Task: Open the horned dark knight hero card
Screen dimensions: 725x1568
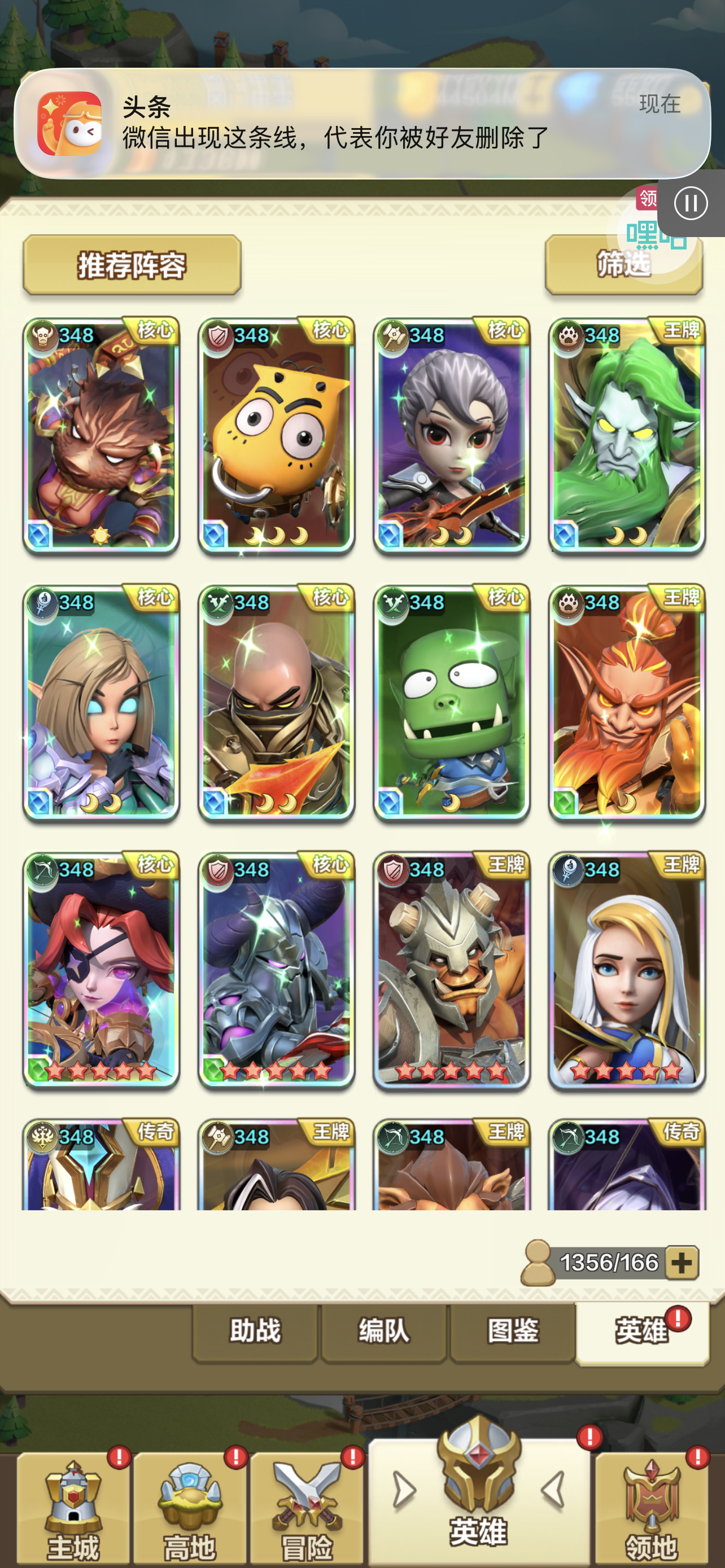Action: (276, 970)
